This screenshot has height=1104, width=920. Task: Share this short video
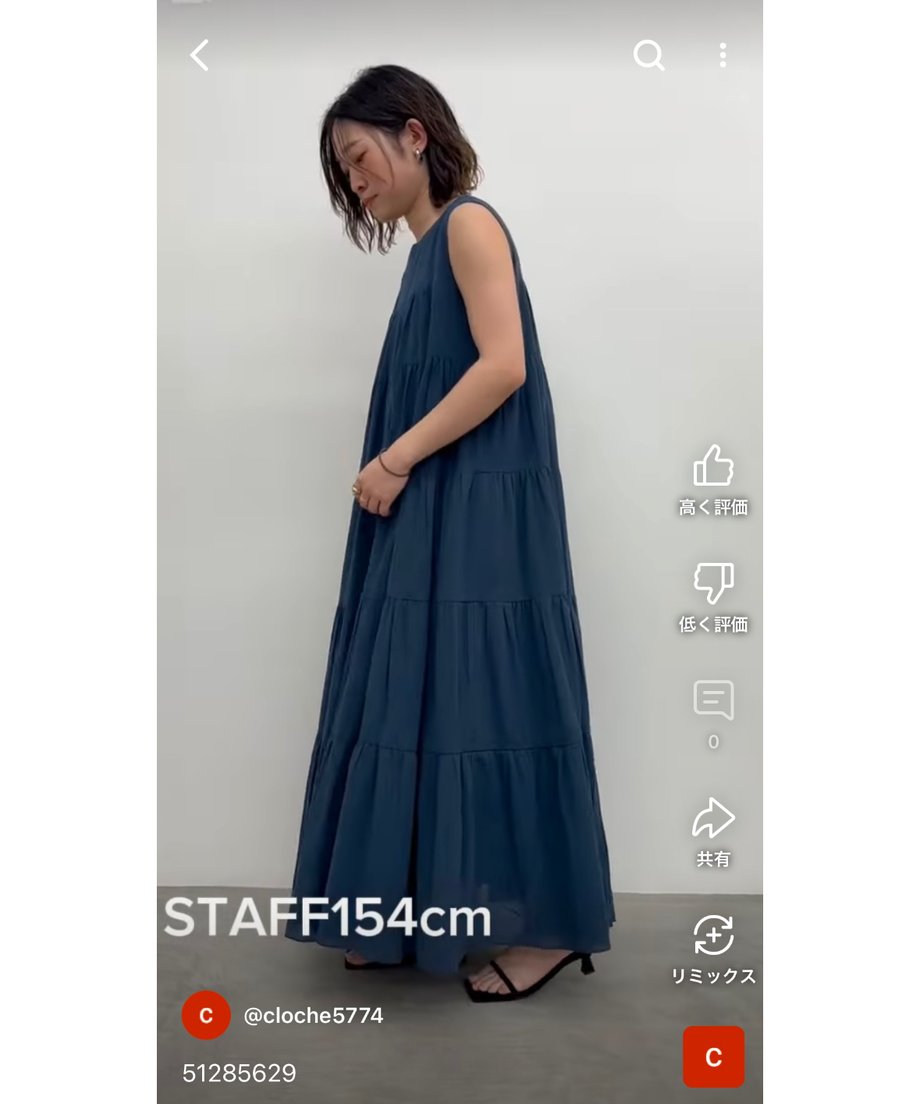coord(713,819)
